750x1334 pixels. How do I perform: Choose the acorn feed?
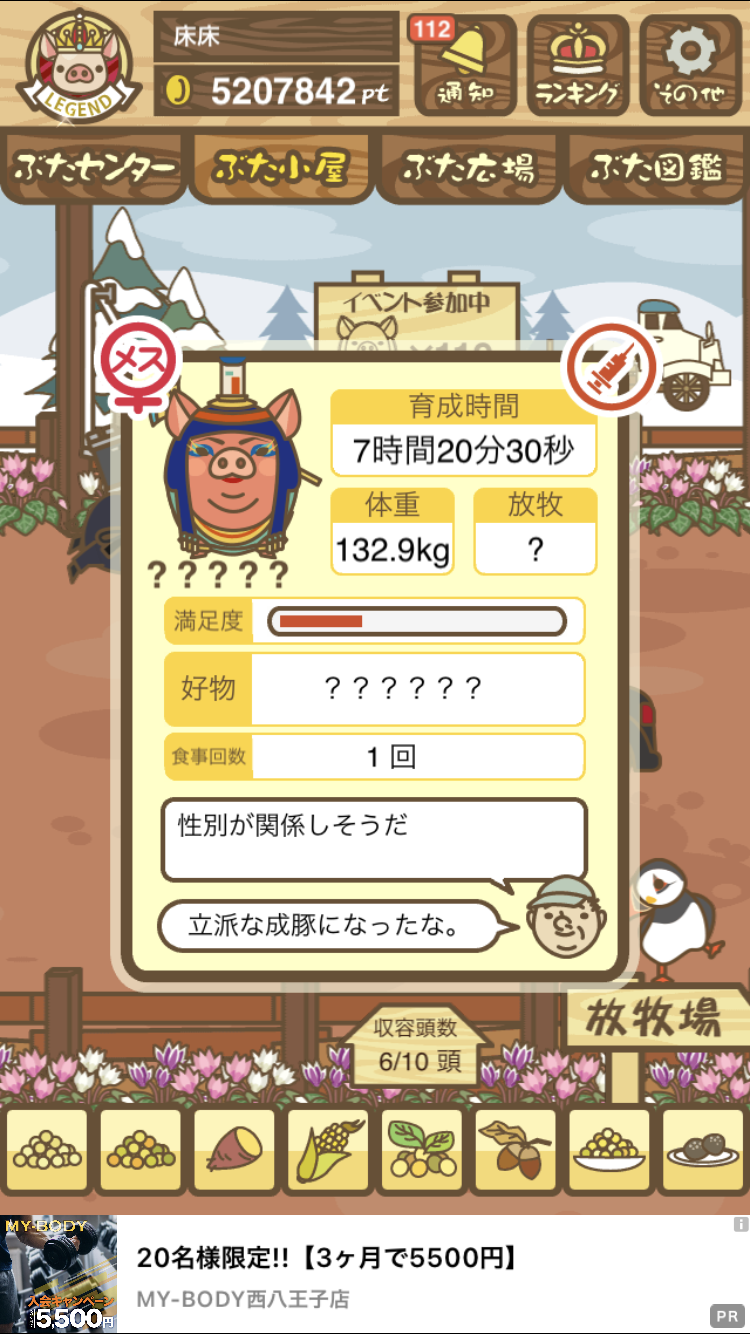coord(515,1150)
